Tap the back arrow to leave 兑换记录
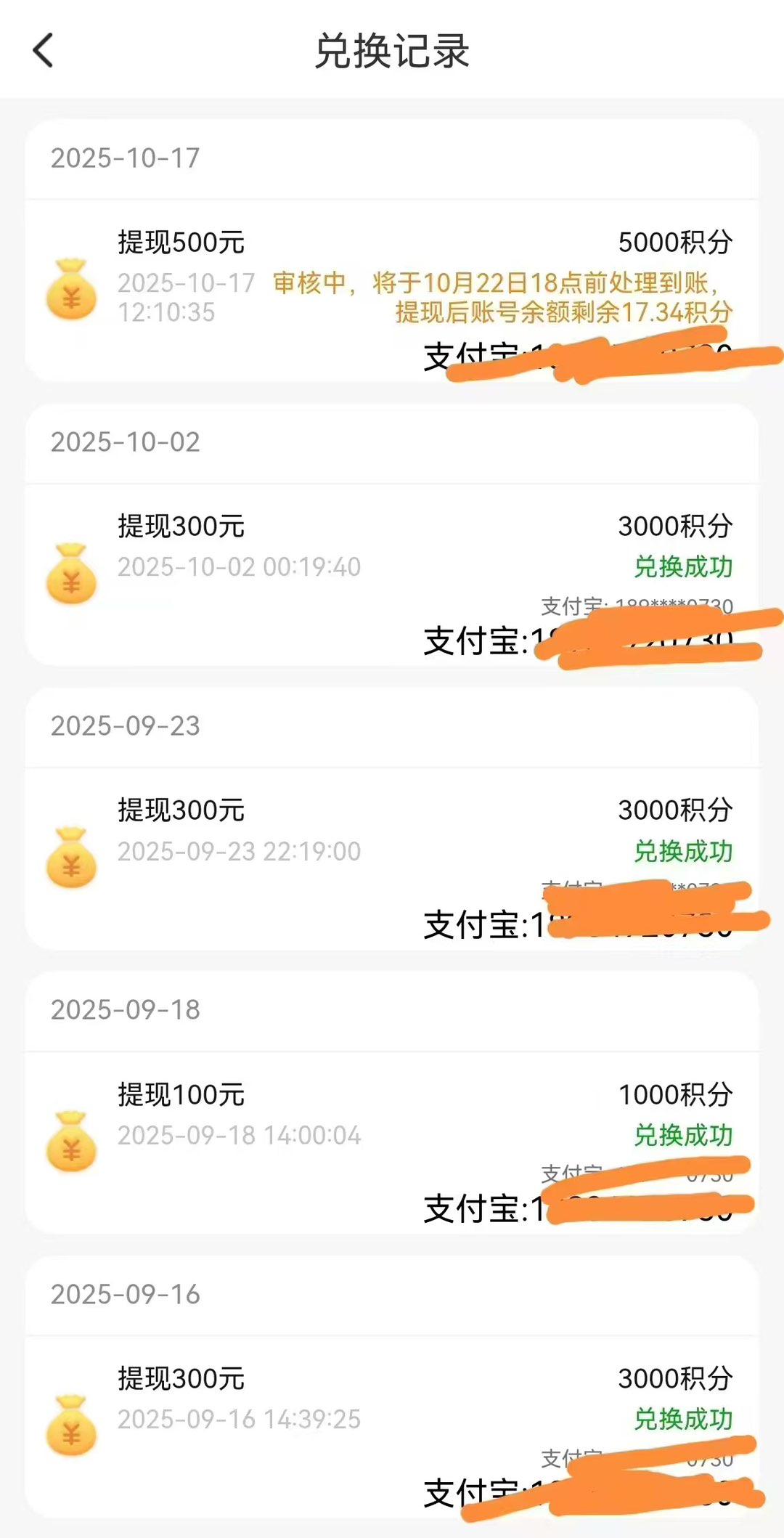This screenshot has height=1538, width=784. [x=44, y=51]
